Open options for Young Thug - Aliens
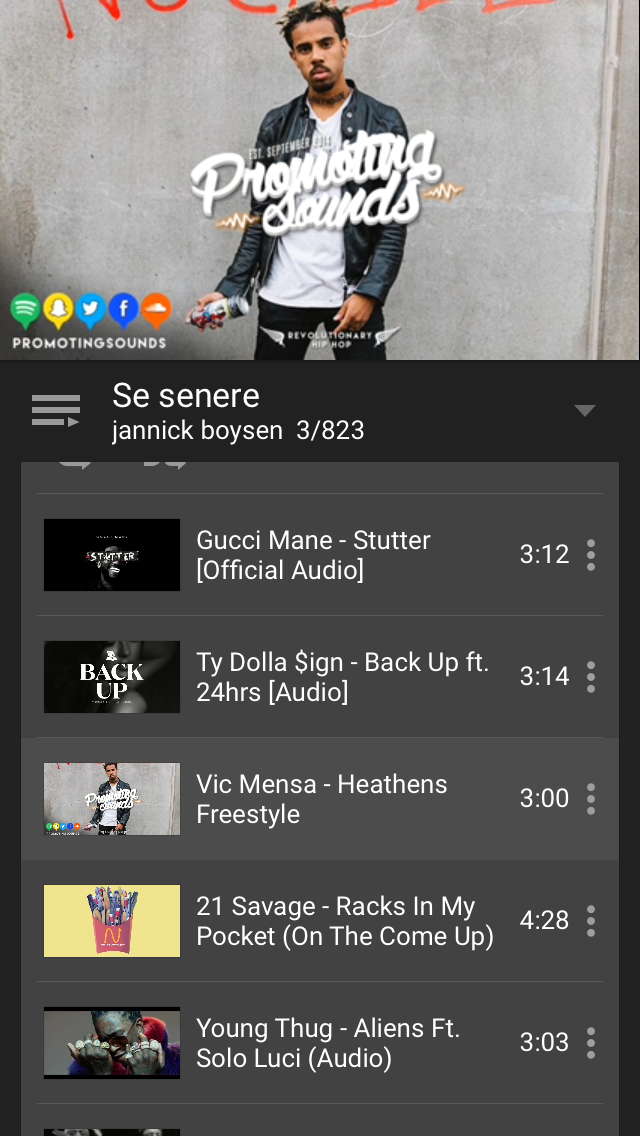Screen dimensions: 640x1136 point(591,1043)
